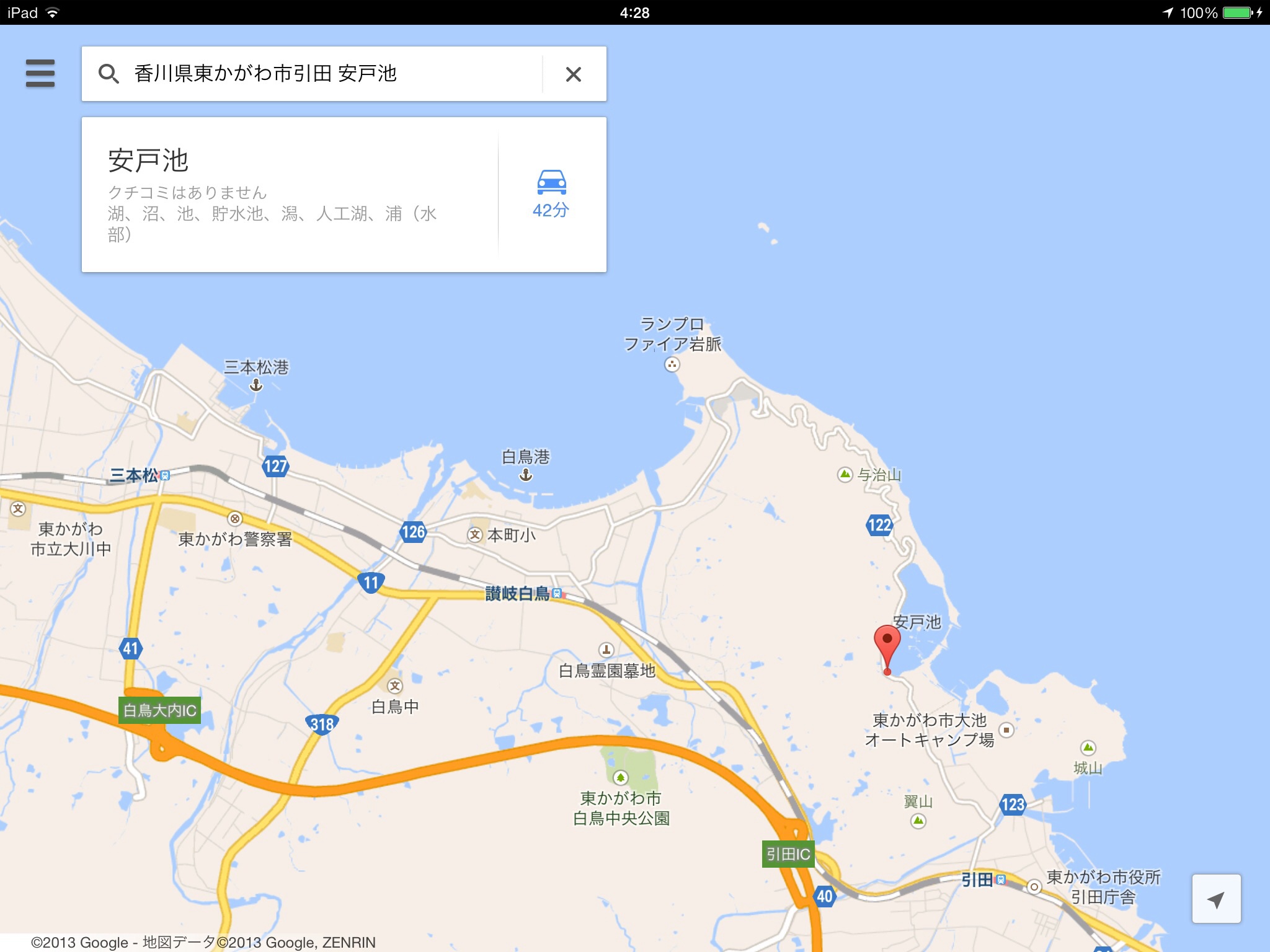The height and width of the screenshot is (952, 1270).
Task: Clear the search query with X
Action: (x=574, y=74)
